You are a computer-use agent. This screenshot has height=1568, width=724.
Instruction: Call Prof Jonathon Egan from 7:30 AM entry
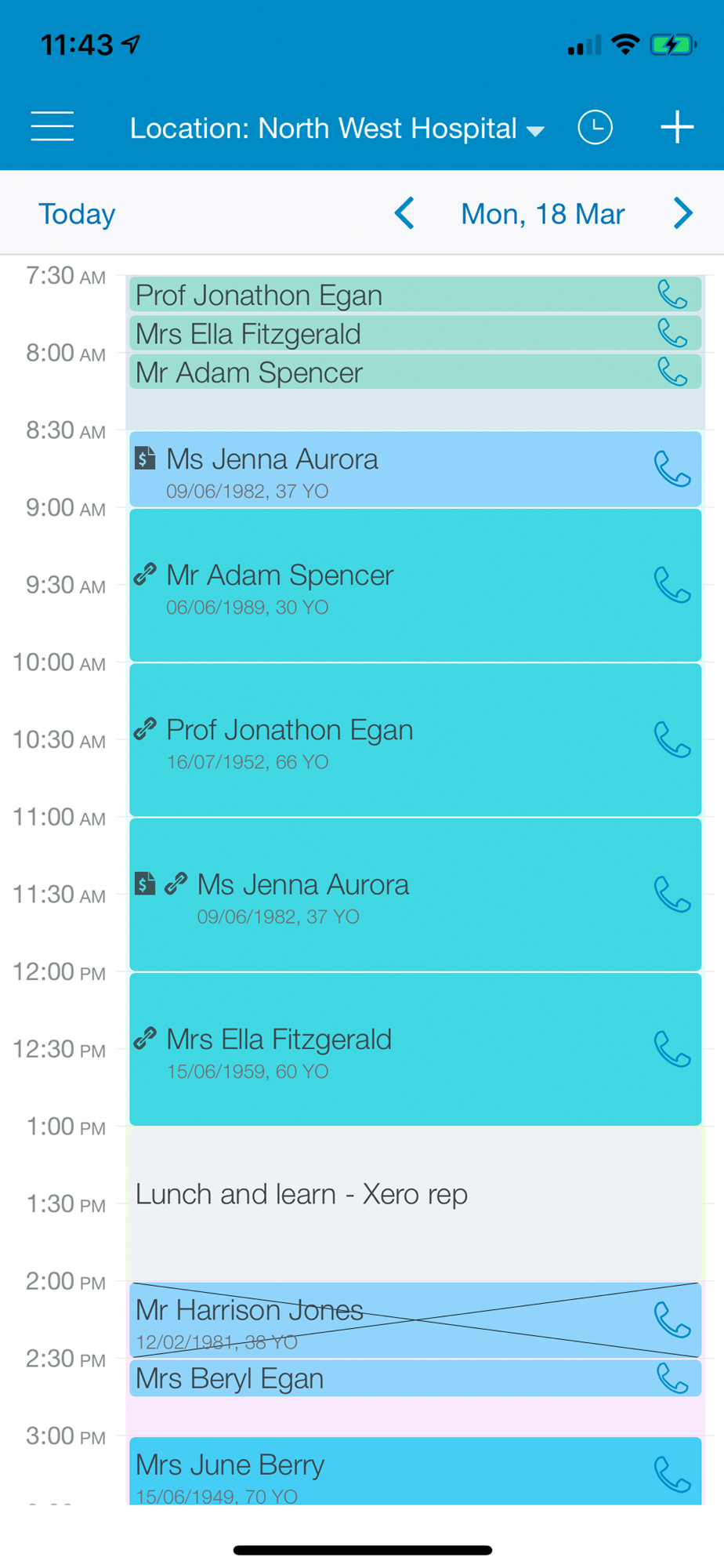coord(672,296)
